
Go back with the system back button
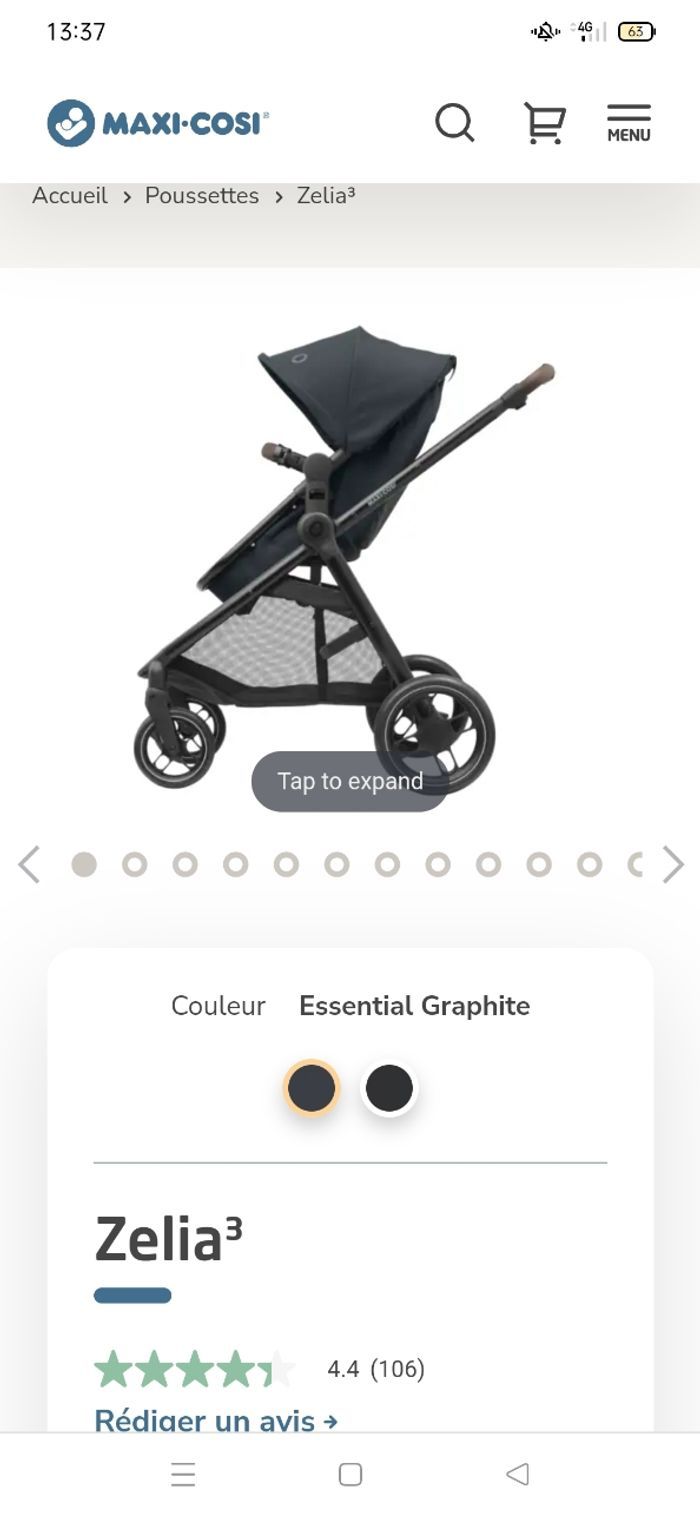coord(517,1474)
